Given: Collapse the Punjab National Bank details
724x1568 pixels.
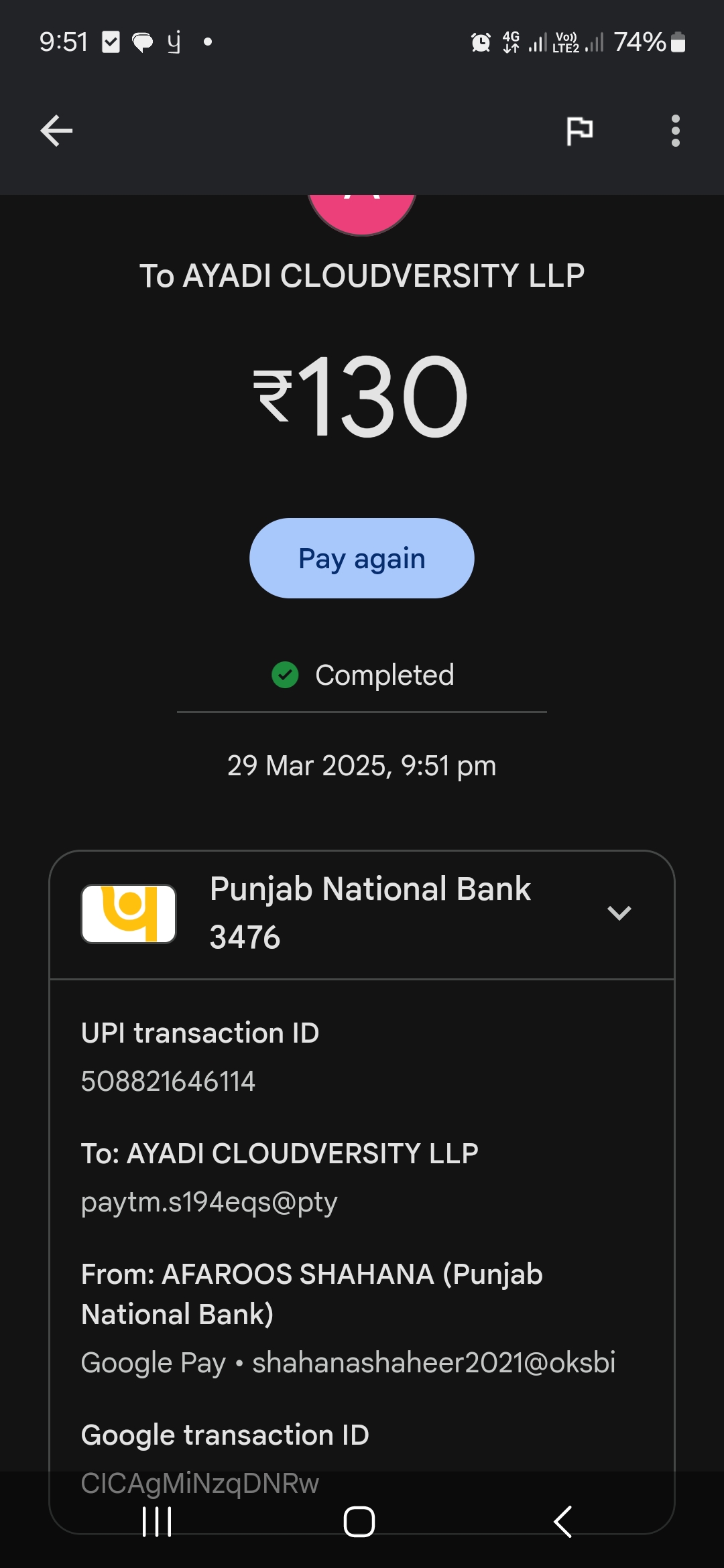Looking at the screenshot, I should pyautogui.click(x=619, y=913).
